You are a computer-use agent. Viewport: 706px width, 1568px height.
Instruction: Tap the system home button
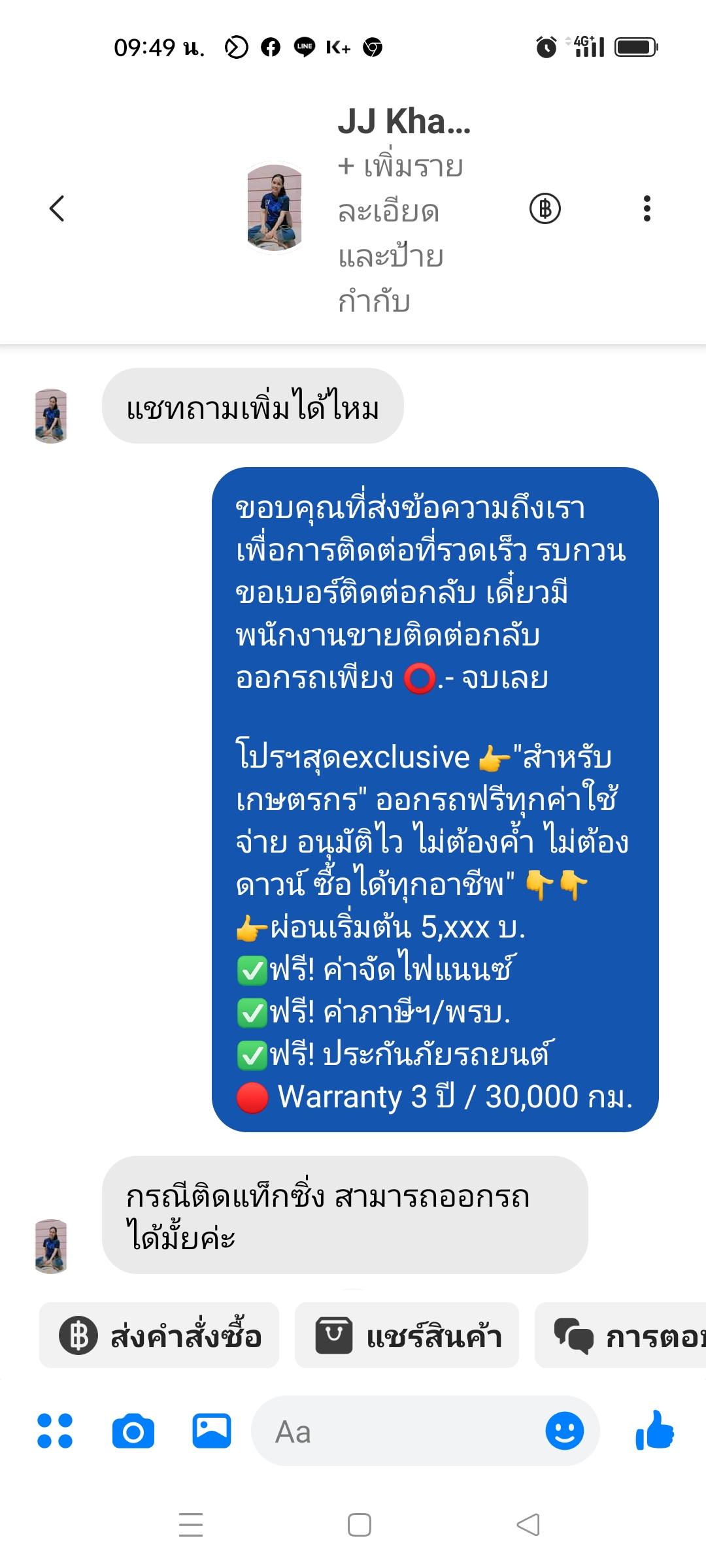[360, 1525]
